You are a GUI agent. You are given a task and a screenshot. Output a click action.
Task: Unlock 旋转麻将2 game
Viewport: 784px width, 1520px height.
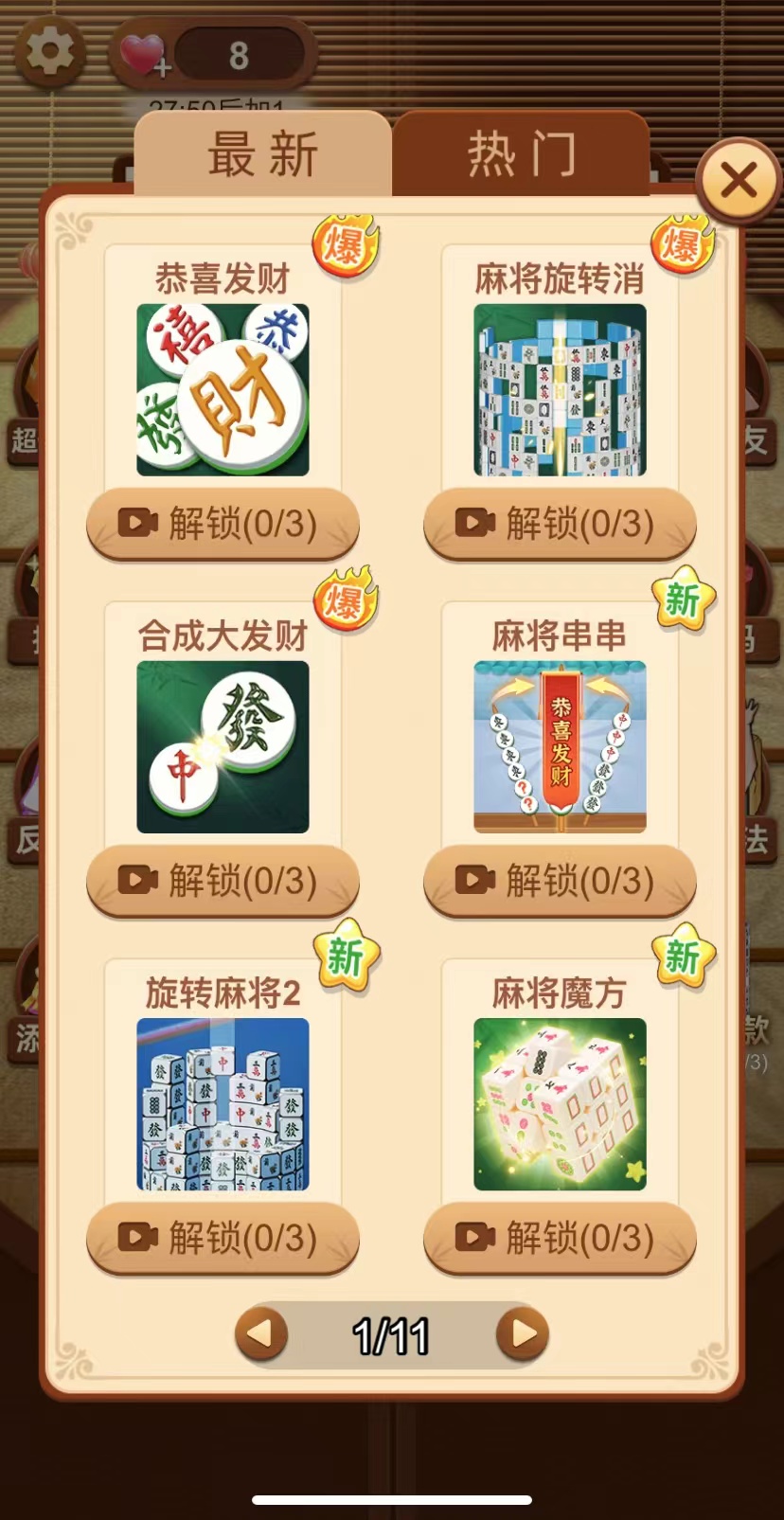tap(223, 1238)
